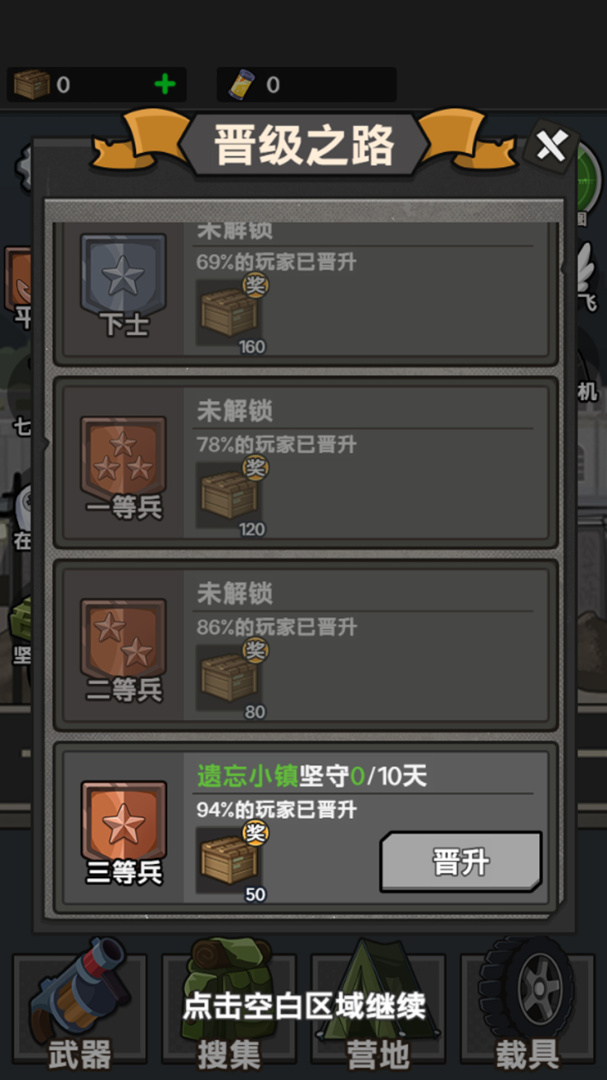The height and width of the screenshot is (1080, 607).
Task: Tap the 晋升 promotion button
Action: pos(461,862)
